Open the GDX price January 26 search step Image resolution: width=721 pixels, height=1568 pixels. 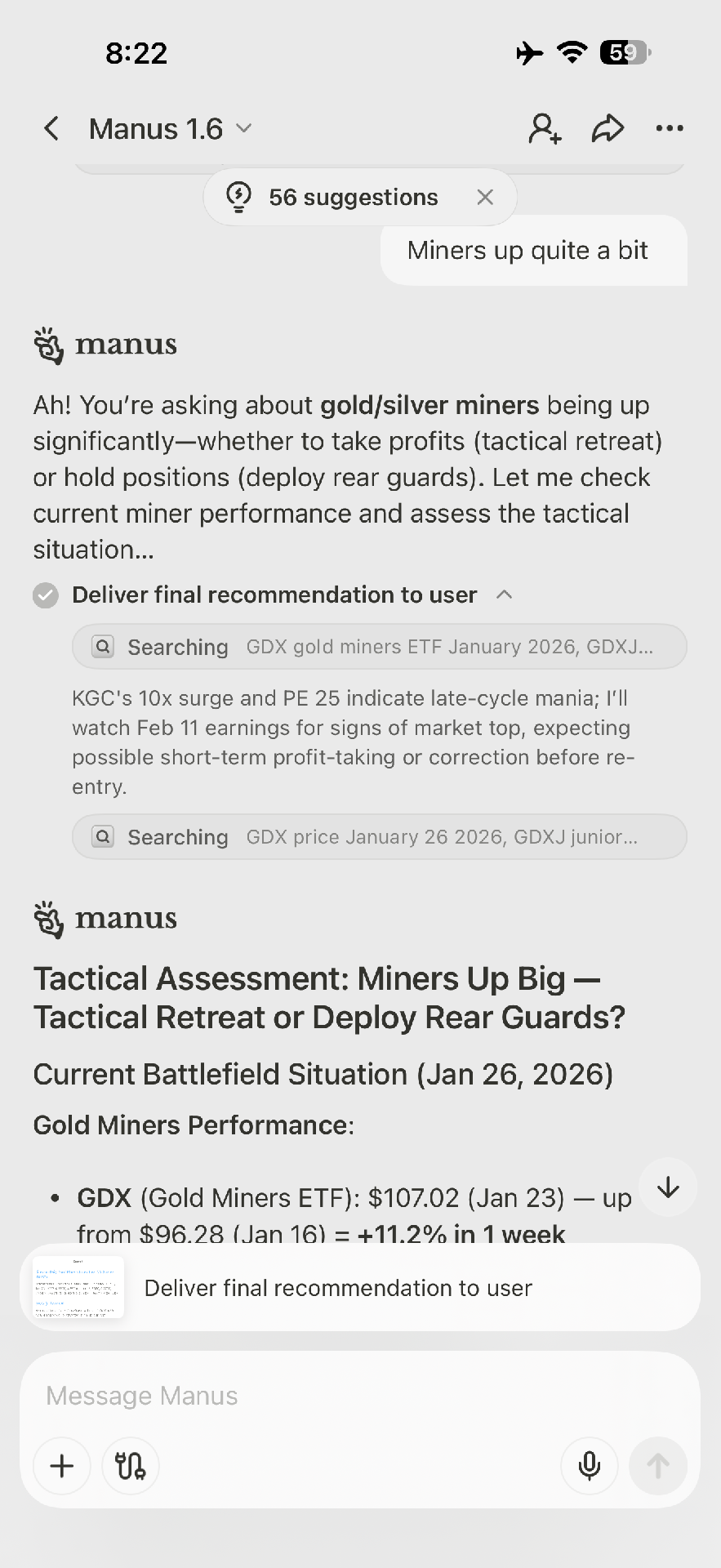380,837
